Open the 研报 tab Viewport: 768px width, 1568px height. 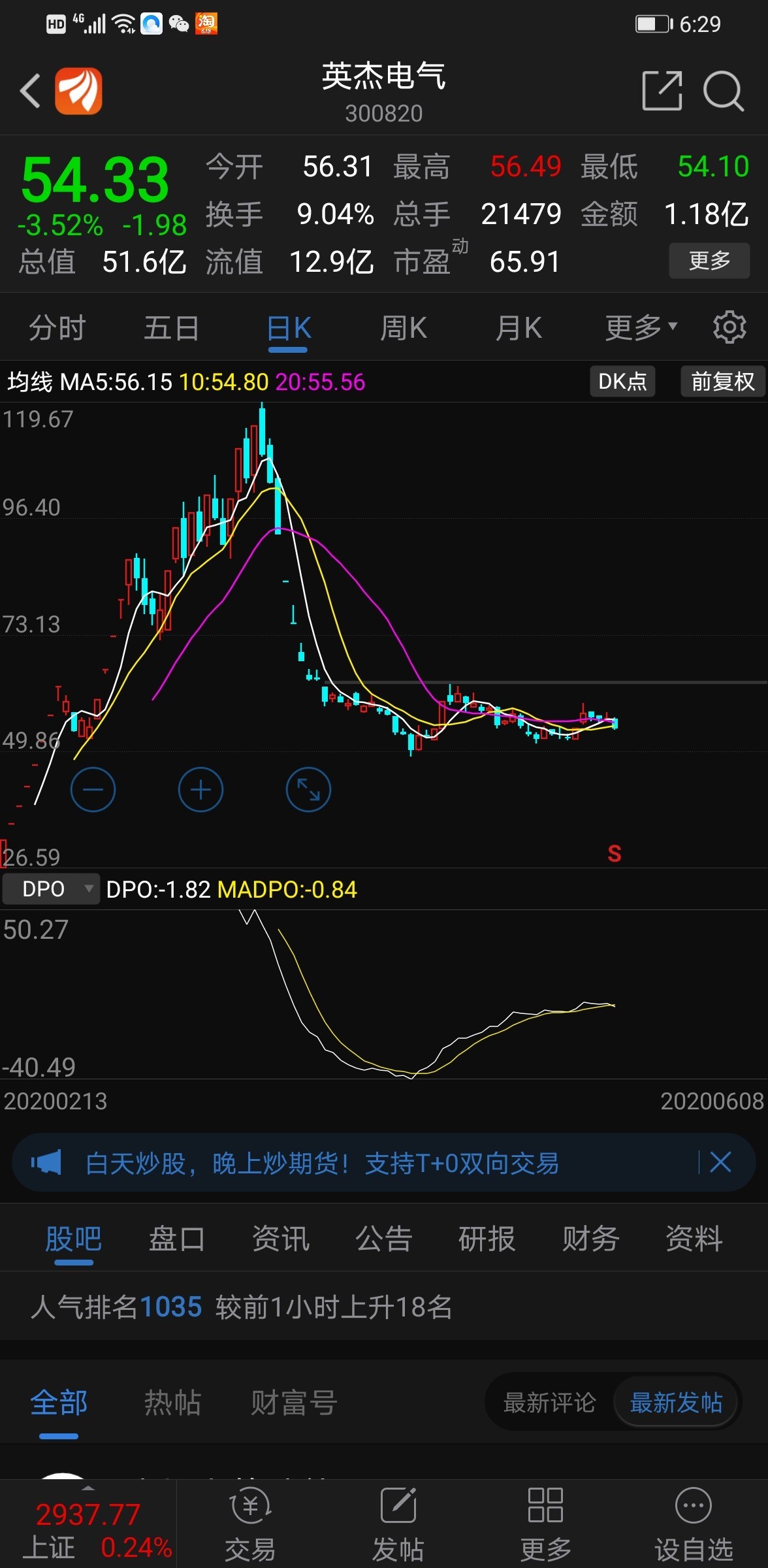[x=487, y=1238]
